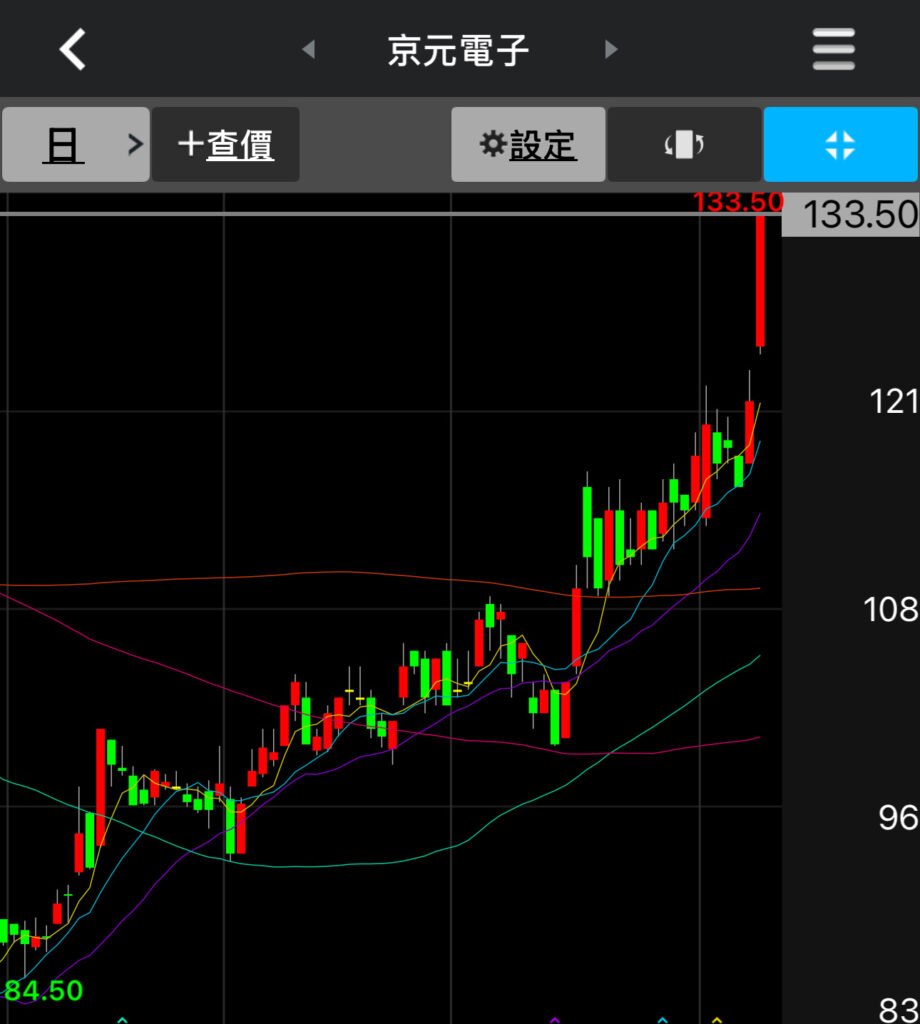Go back using the top-left arrow
The height and width of the screenshot is (1024, 920).
tap(72, 48)
